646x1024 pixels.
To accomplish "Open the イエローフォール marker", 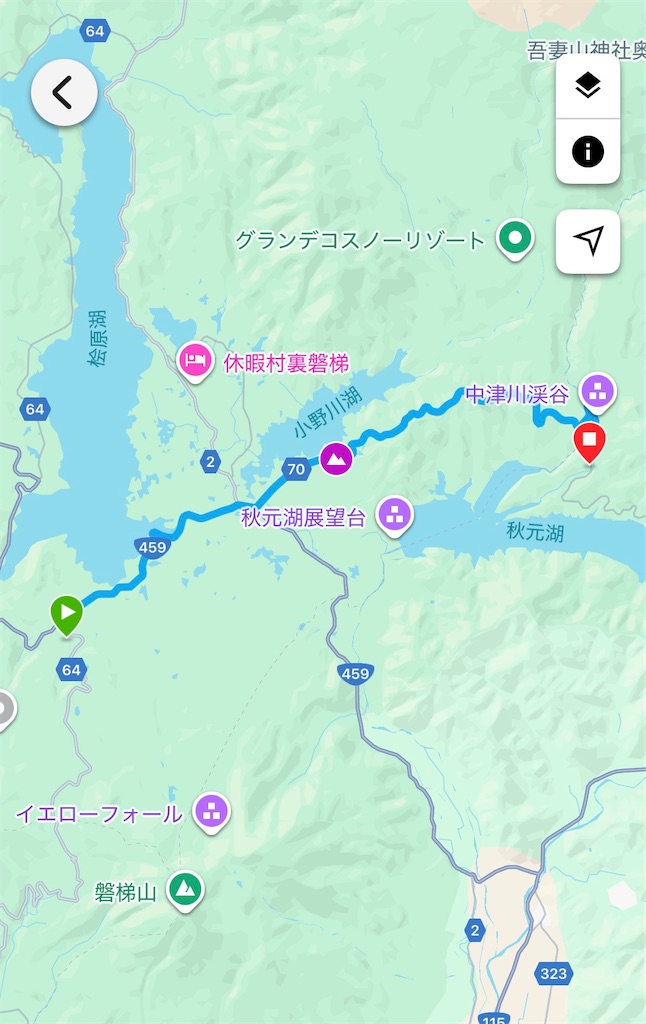I will click(x=211, y=812).
